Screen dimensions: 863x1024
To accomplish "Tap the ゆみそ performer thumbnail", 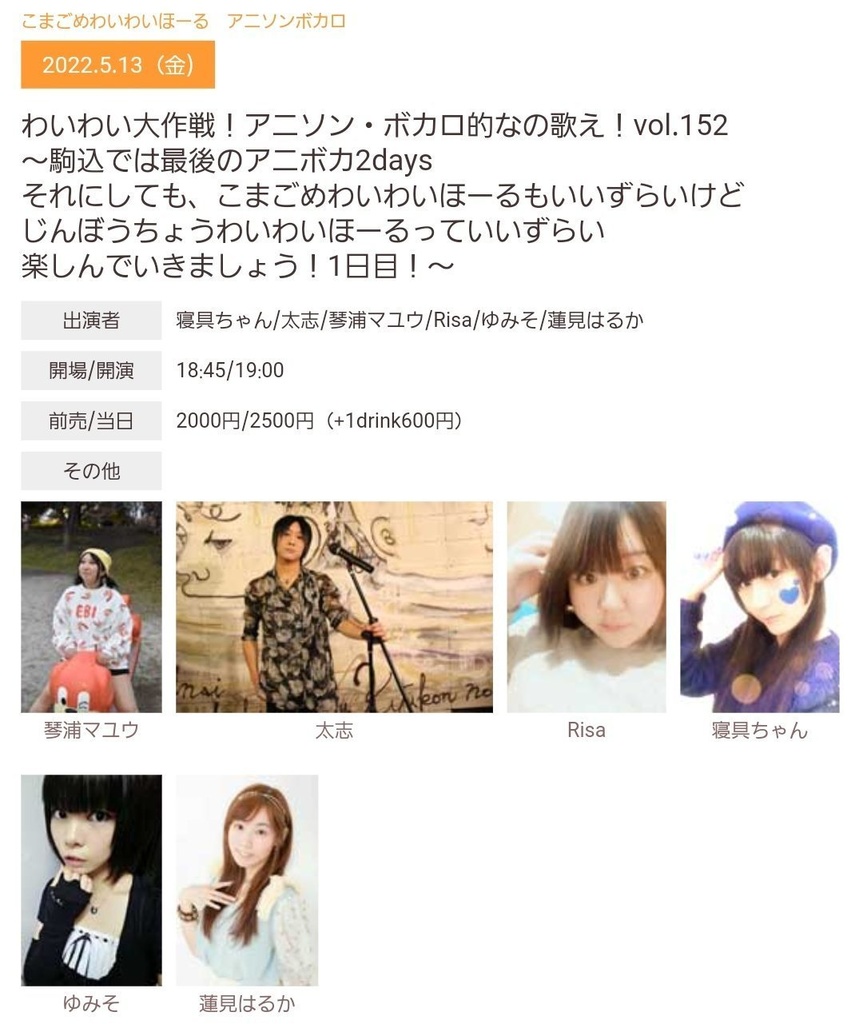I will 91,880.
